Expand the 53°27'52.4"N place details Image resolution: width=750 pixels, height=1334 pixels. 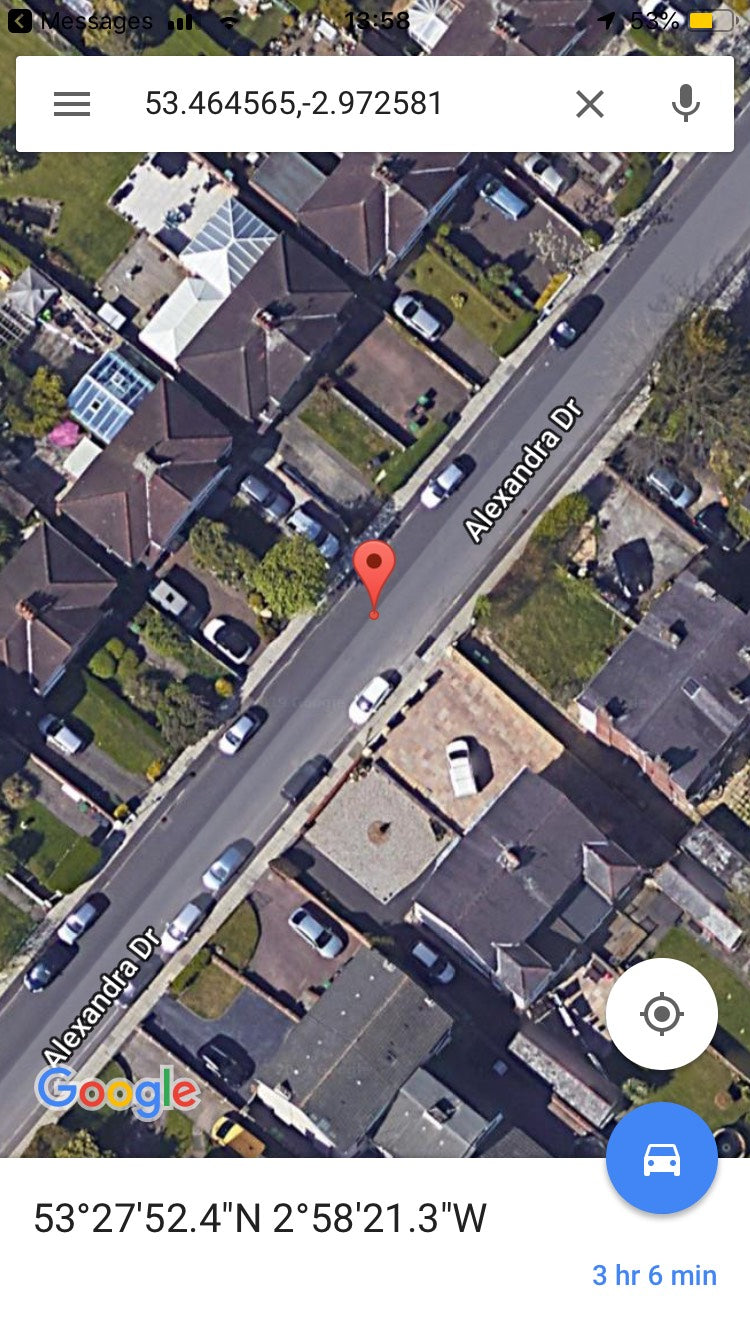[260, 1219]
